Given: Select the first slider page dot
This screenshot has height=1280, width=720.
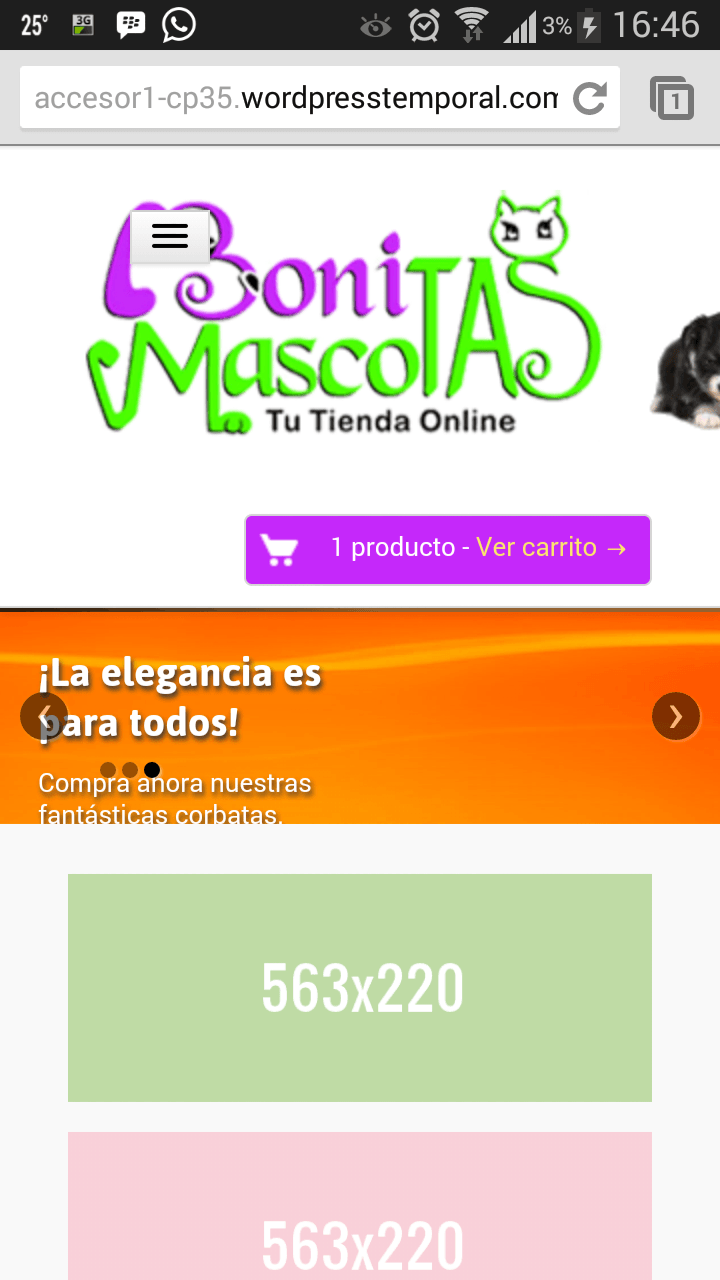Looking at the screenshot, I should 108,770.
